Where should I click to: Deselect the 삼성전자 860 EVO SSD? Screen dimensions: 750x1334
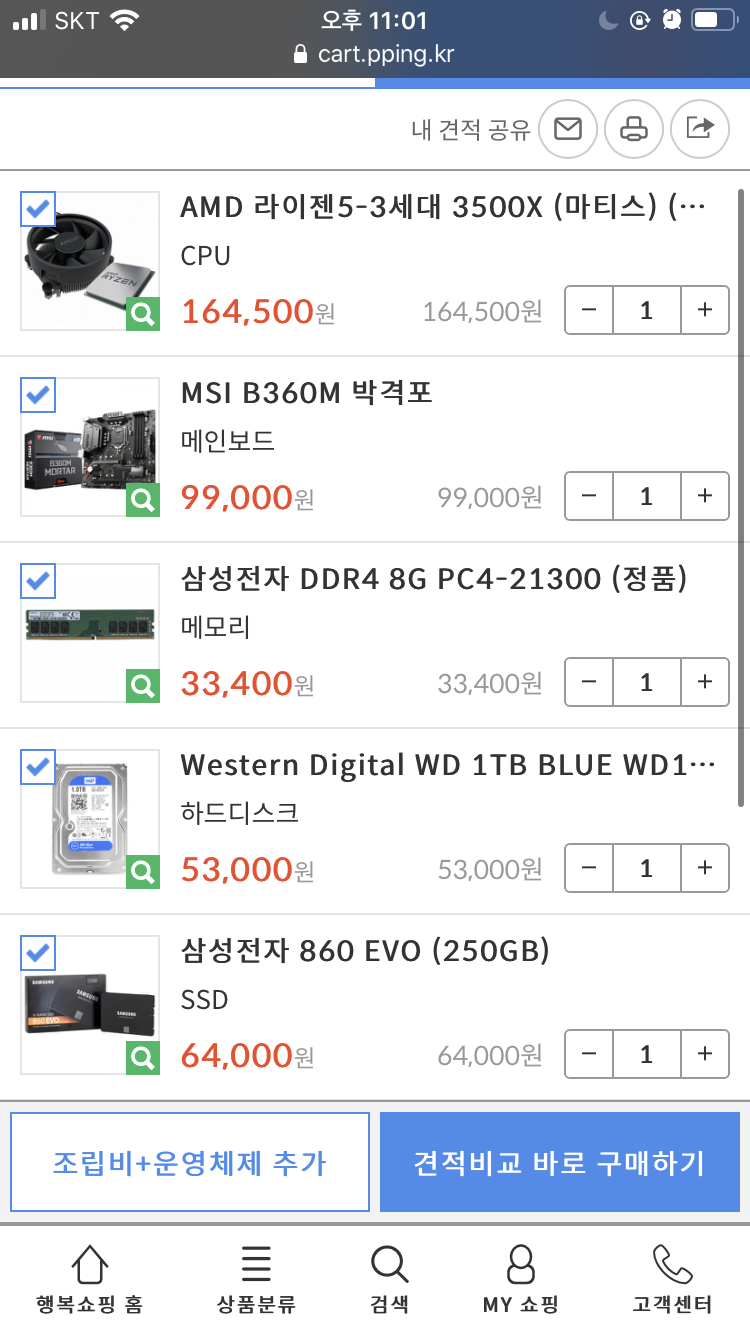coord(38,953)
